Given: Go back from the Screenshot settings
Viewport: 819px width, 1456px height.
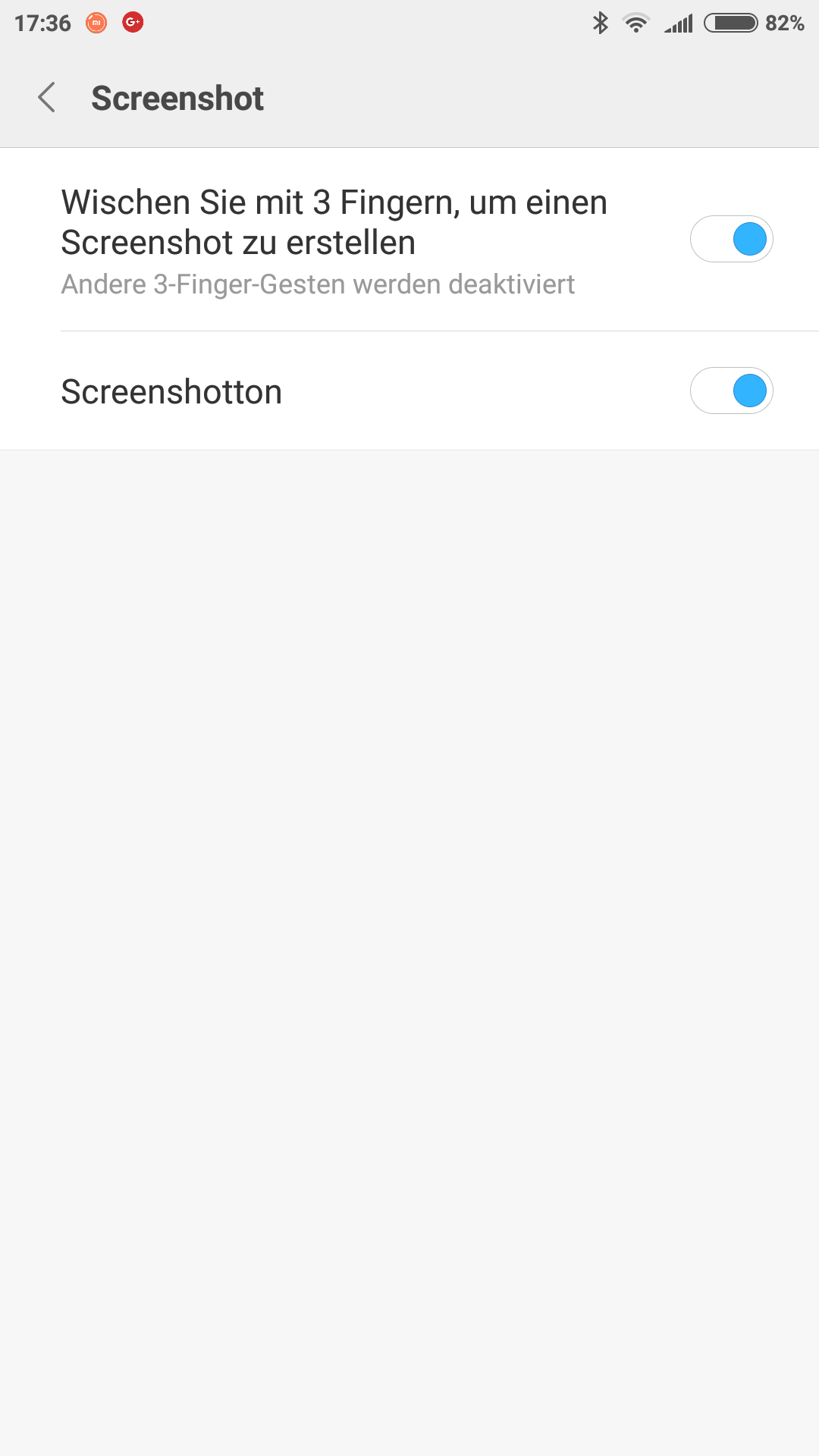Looking at the screenshot, I should [x=47, y=98].
